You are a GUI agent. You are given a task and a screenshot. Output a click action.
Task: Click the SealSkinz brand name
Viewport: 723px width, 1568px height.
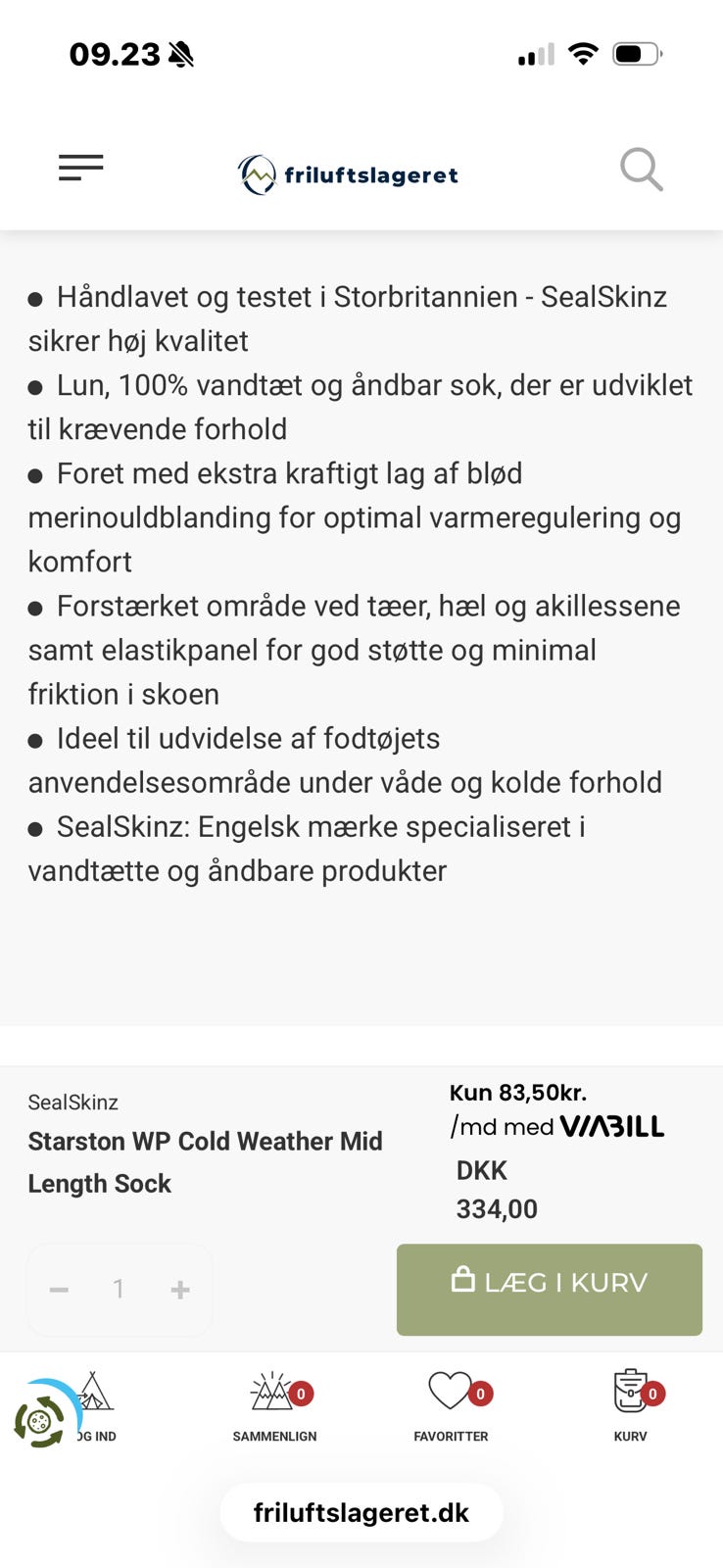pos(72,1102)
